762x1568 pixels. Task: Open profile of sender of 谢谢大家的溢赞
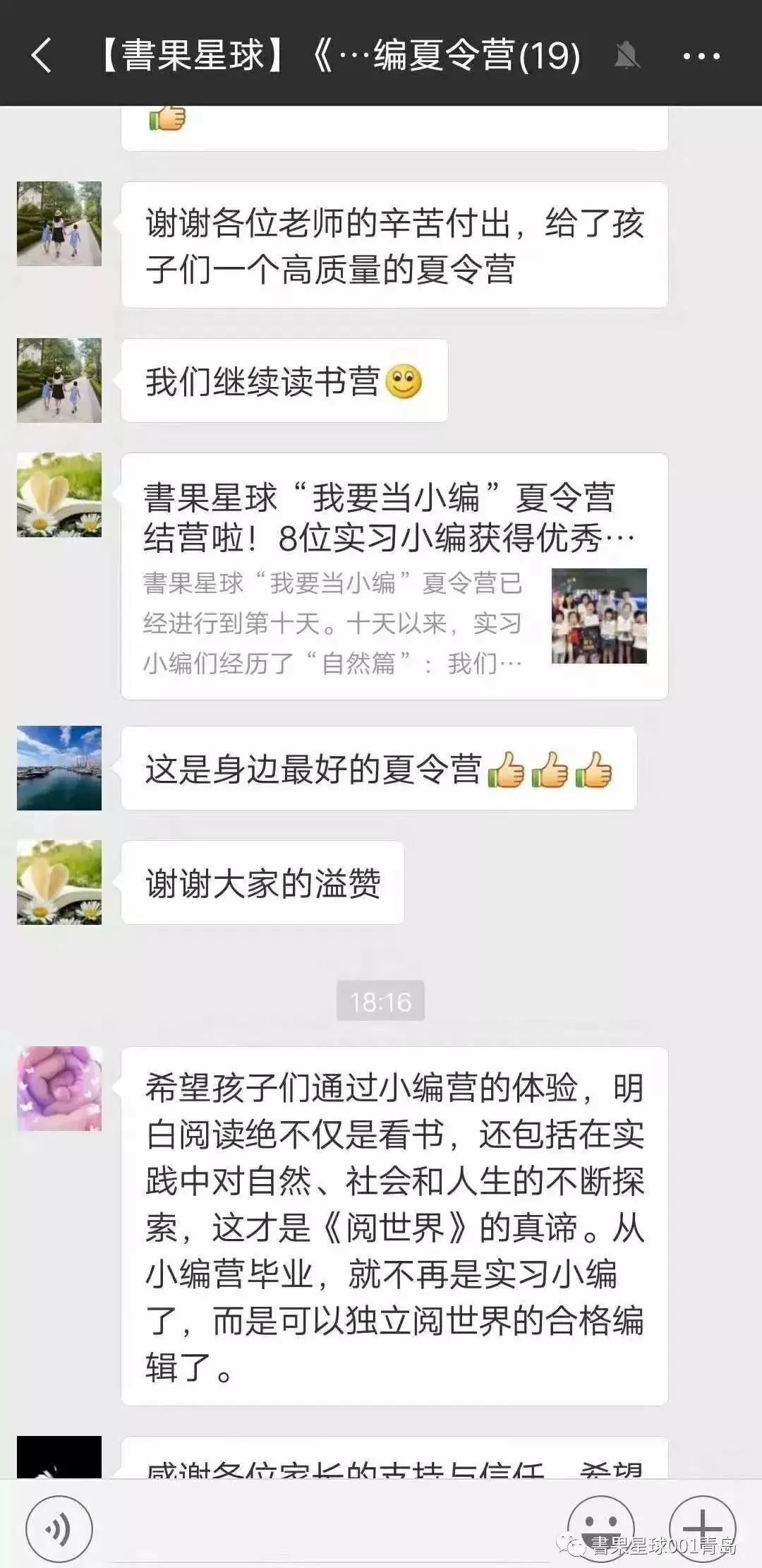coord(59,882)
